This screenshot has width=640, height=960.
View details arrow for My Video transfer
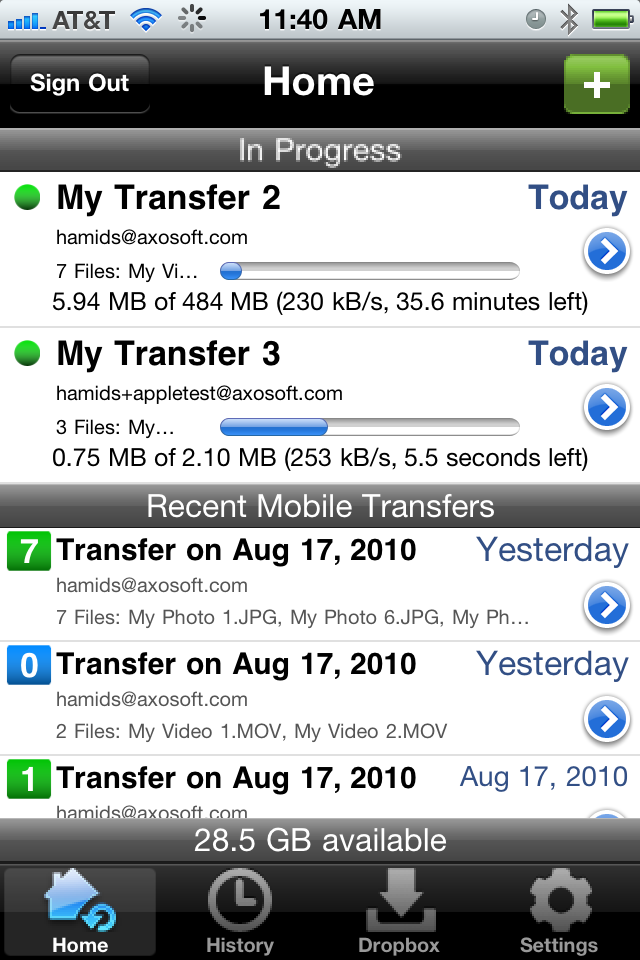607,719
